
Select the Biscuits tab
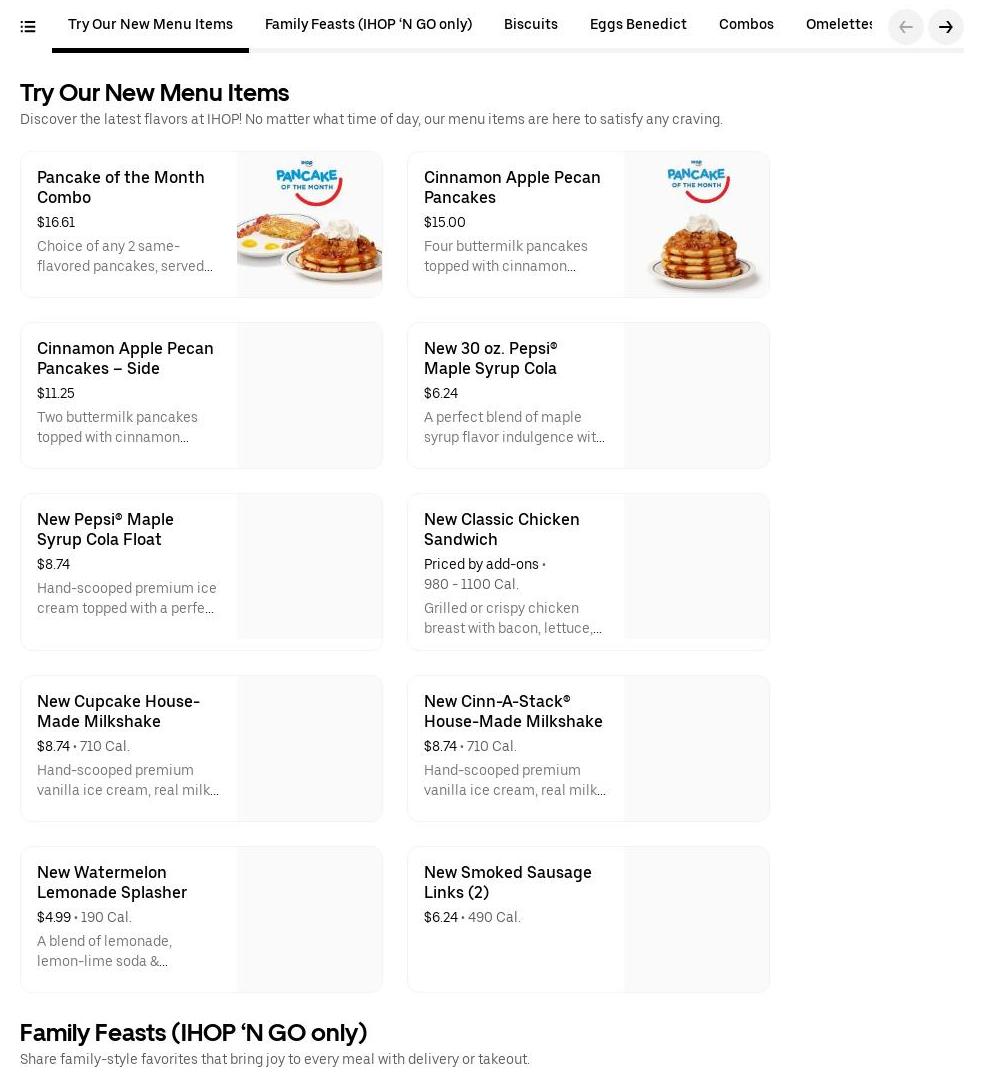(x=531, y=25)
